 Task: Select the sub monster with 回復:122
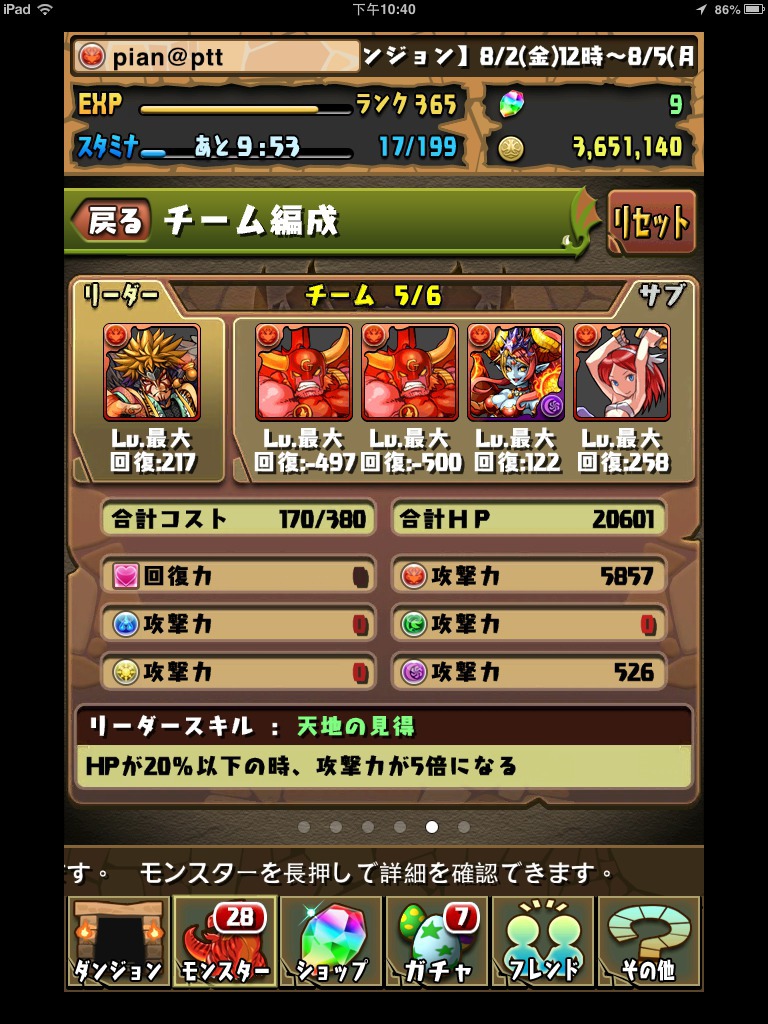pos(516,372)
